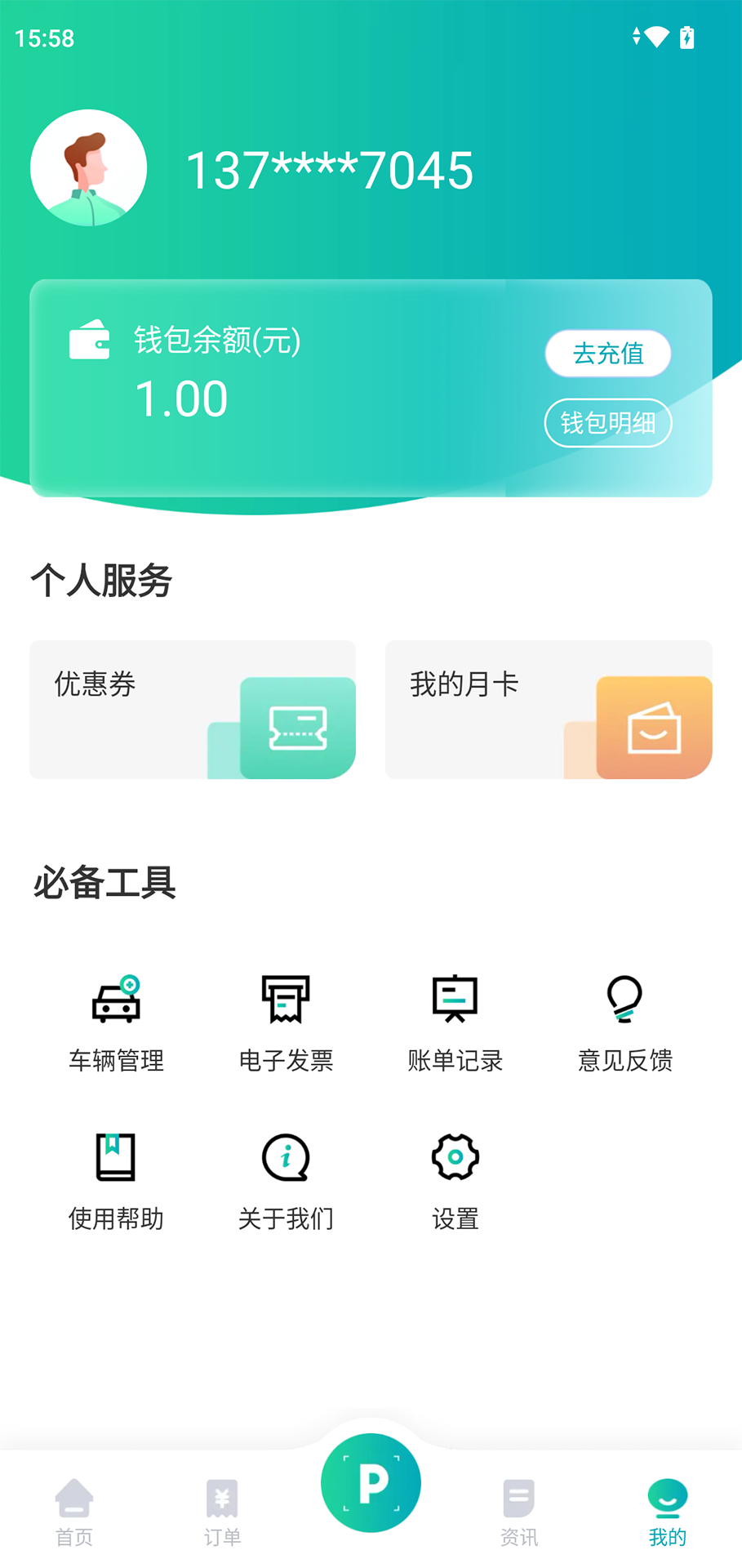The width and height of the screenshot is (742, 1568).
Task: Open the 优惠券 coupons card
Action: click(193, 709)
